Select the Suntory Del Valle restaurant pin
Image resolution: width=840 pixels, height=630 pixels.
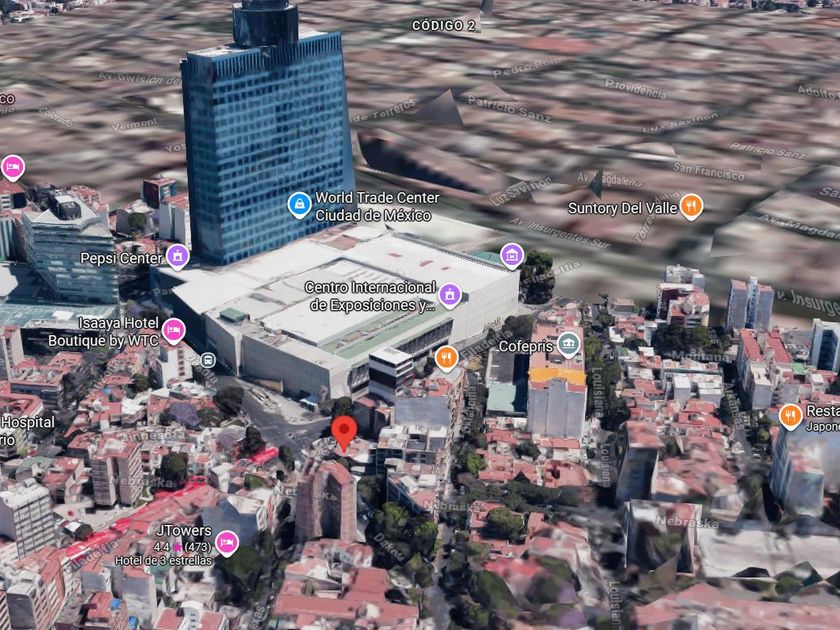[x=691, y=206]
